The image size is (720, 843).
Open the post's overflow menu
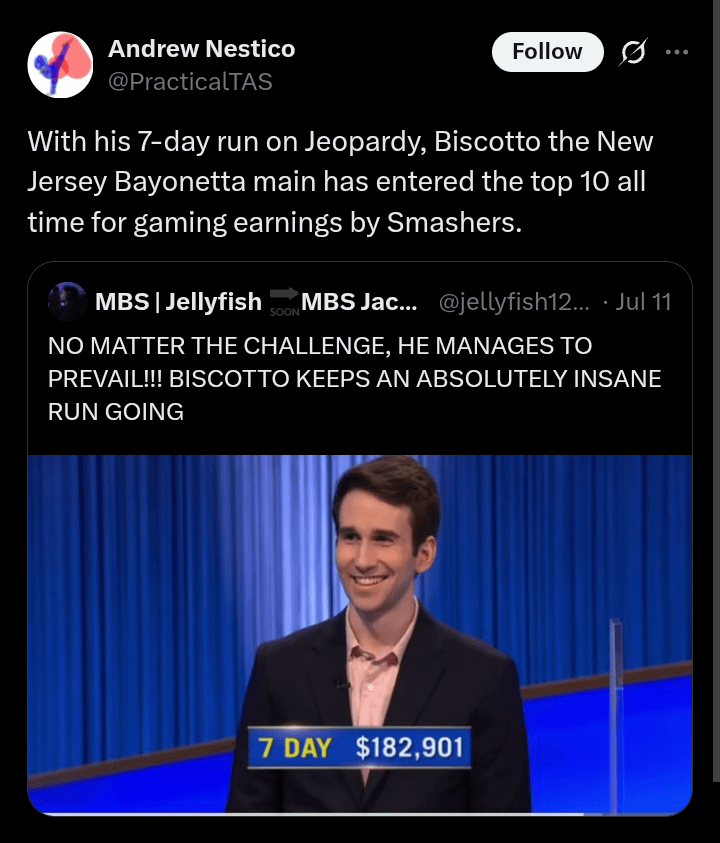677,53
